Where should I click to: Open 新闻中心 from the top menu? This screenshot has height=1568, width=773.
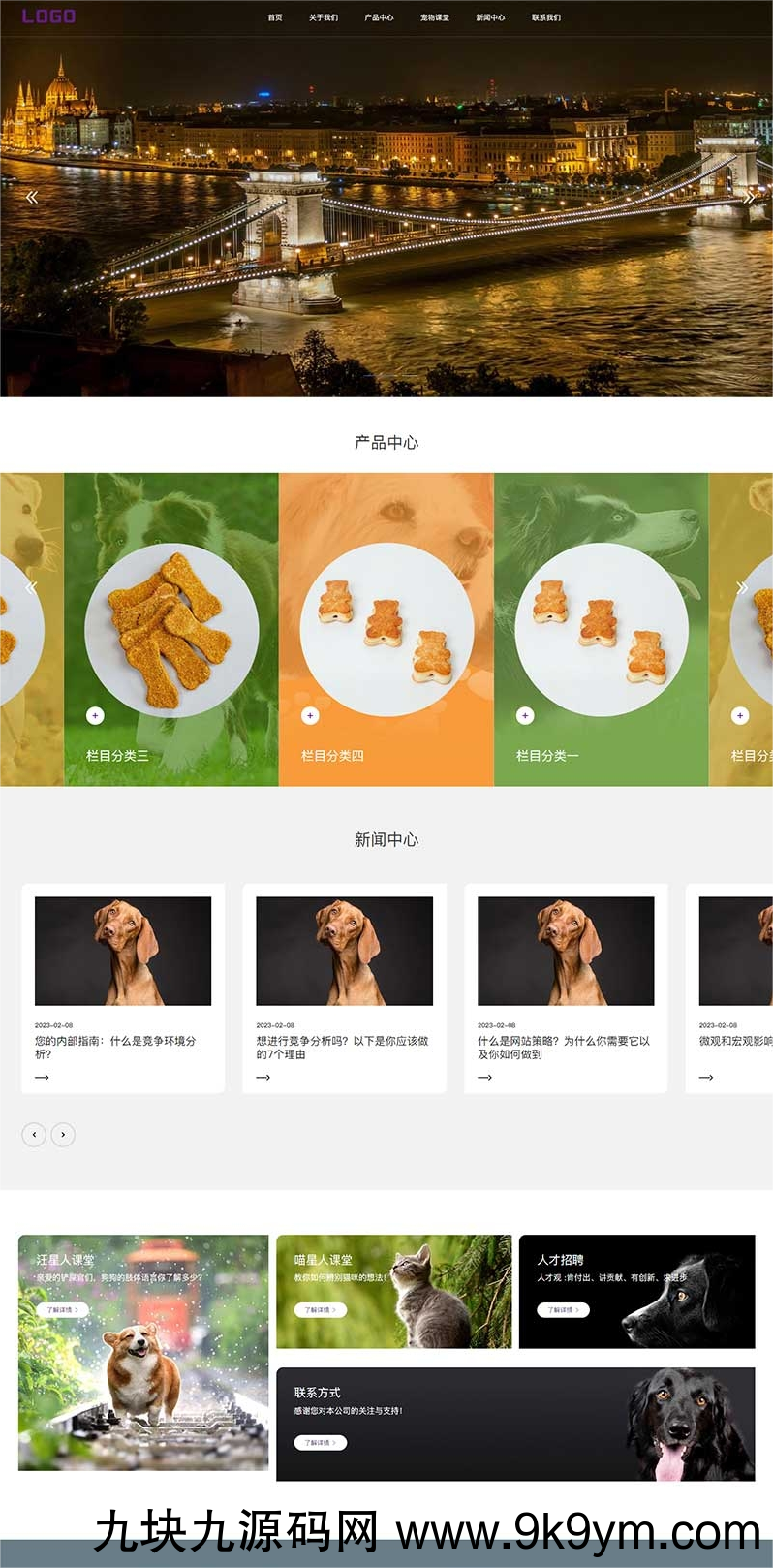coord(490,17)
